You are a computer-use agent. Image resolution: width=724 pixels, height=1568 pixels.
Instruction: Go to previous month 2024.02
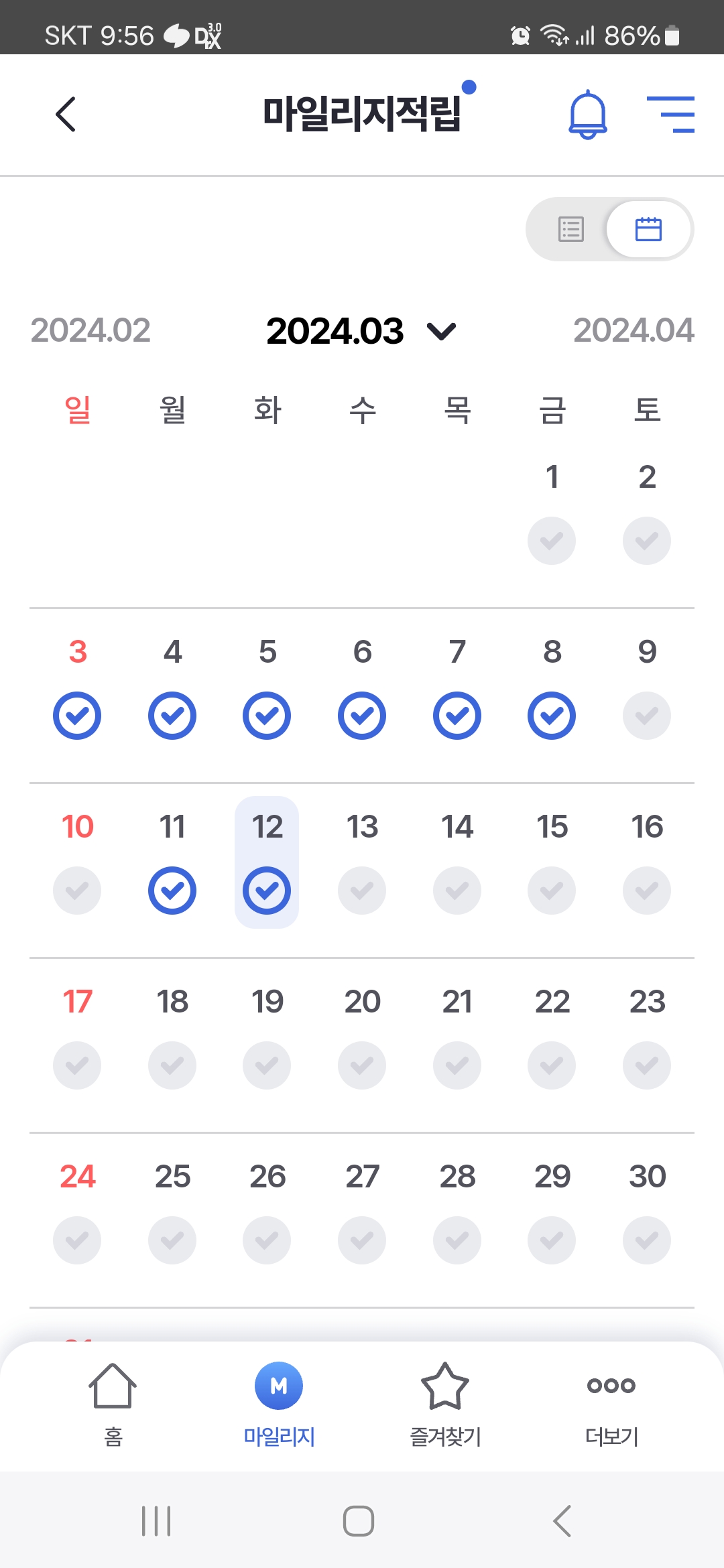coord(90,330)
